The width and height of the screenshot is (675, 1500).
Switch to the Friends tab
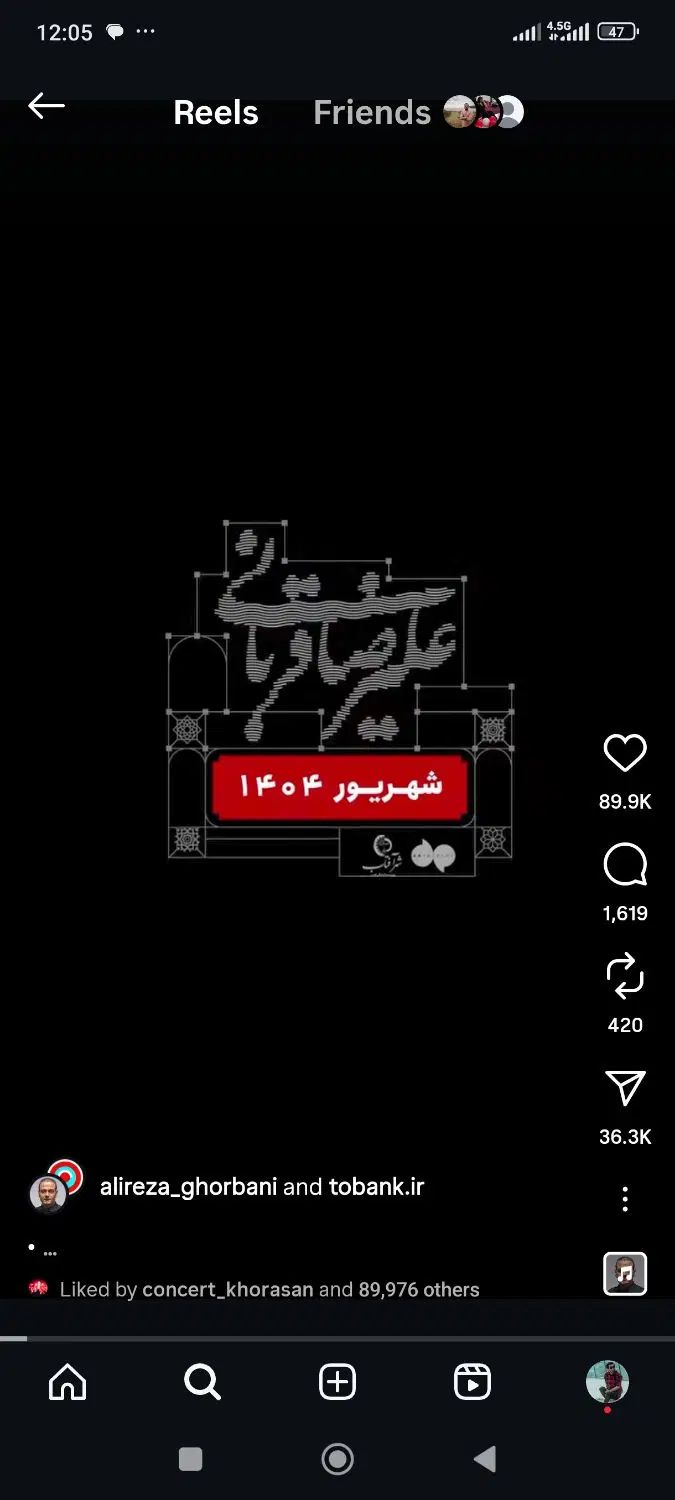tap(372, 113)
